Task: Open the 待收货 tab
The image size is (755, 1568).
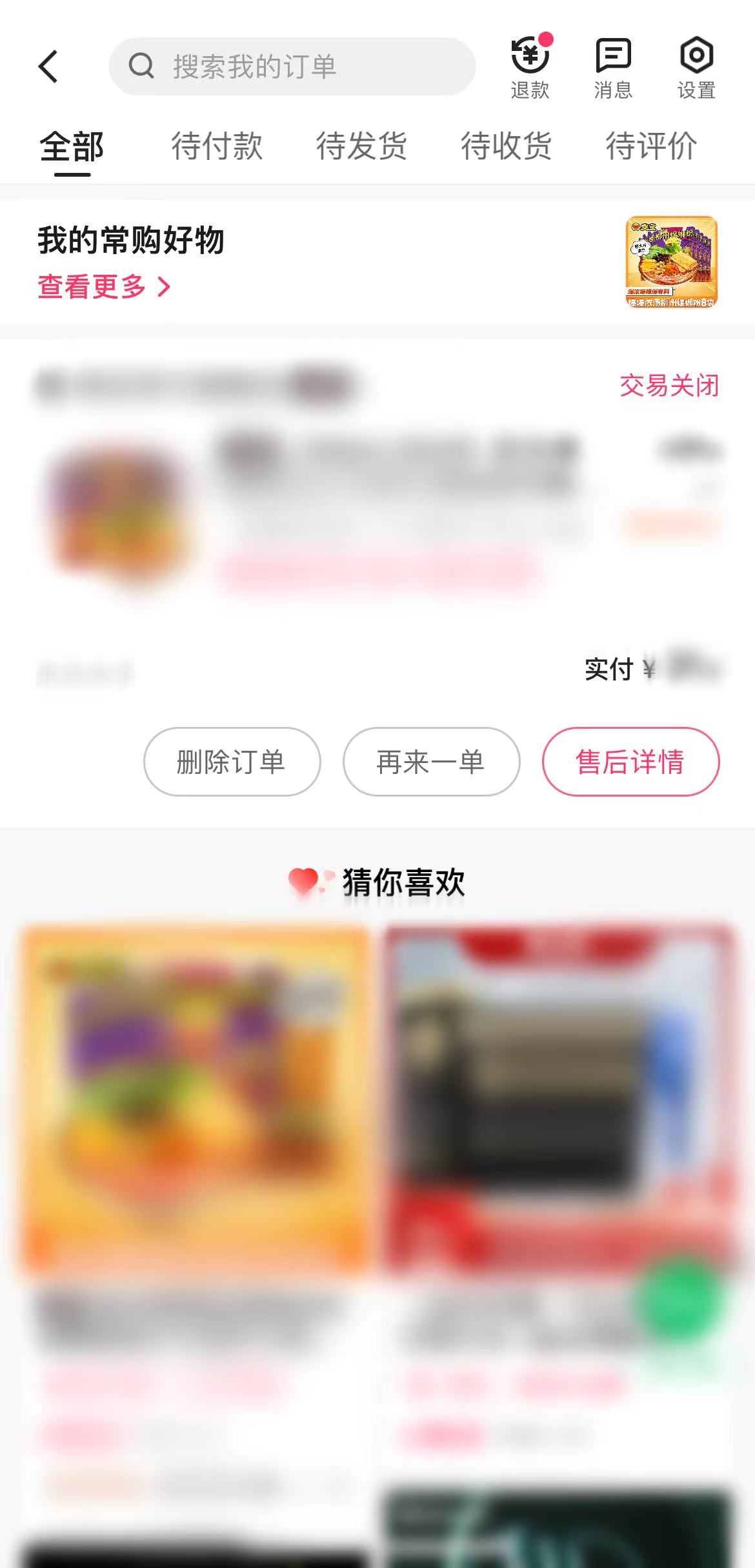Action: click(x=506, y=147)
